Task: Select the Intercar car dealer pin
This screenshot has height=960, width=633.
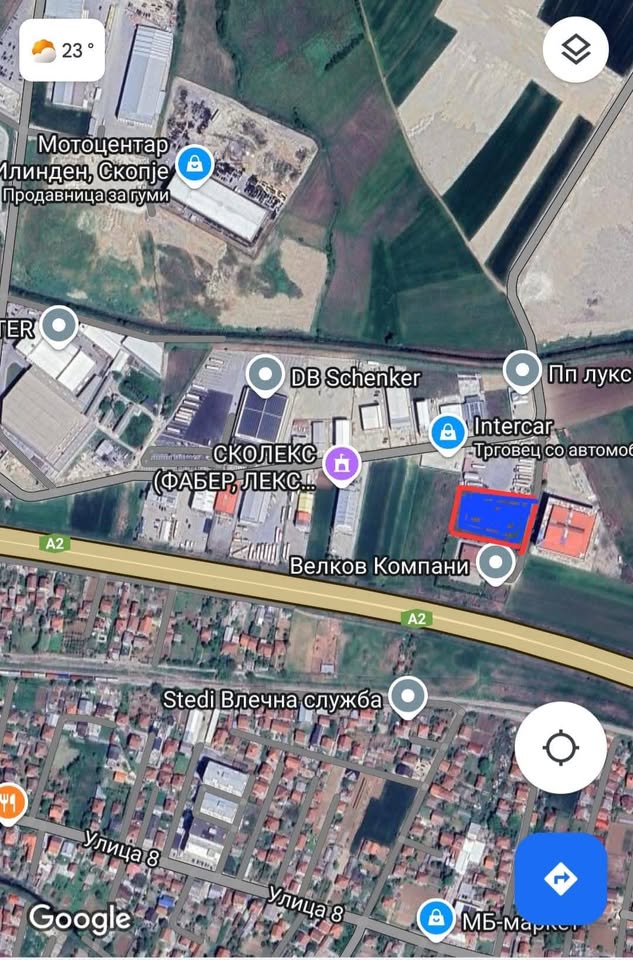Action: coord(446,433)
